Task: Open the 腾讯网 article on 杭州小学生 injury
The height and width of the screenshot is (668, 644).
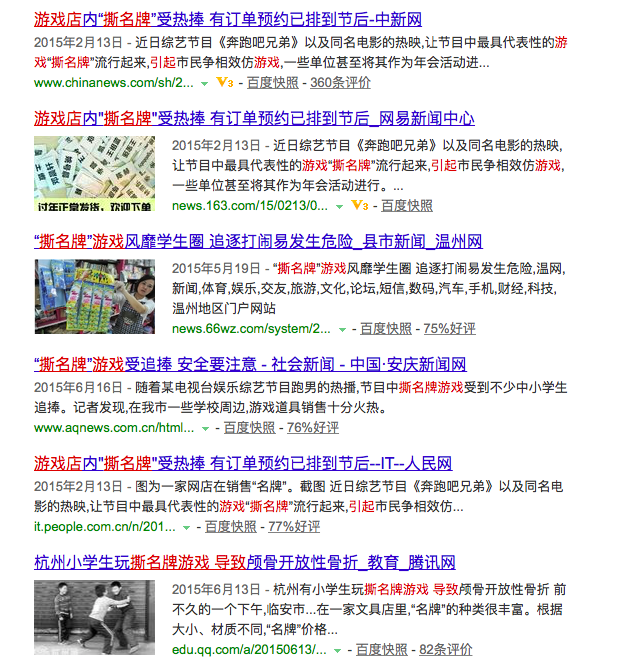Action: (x=245, y=562)
